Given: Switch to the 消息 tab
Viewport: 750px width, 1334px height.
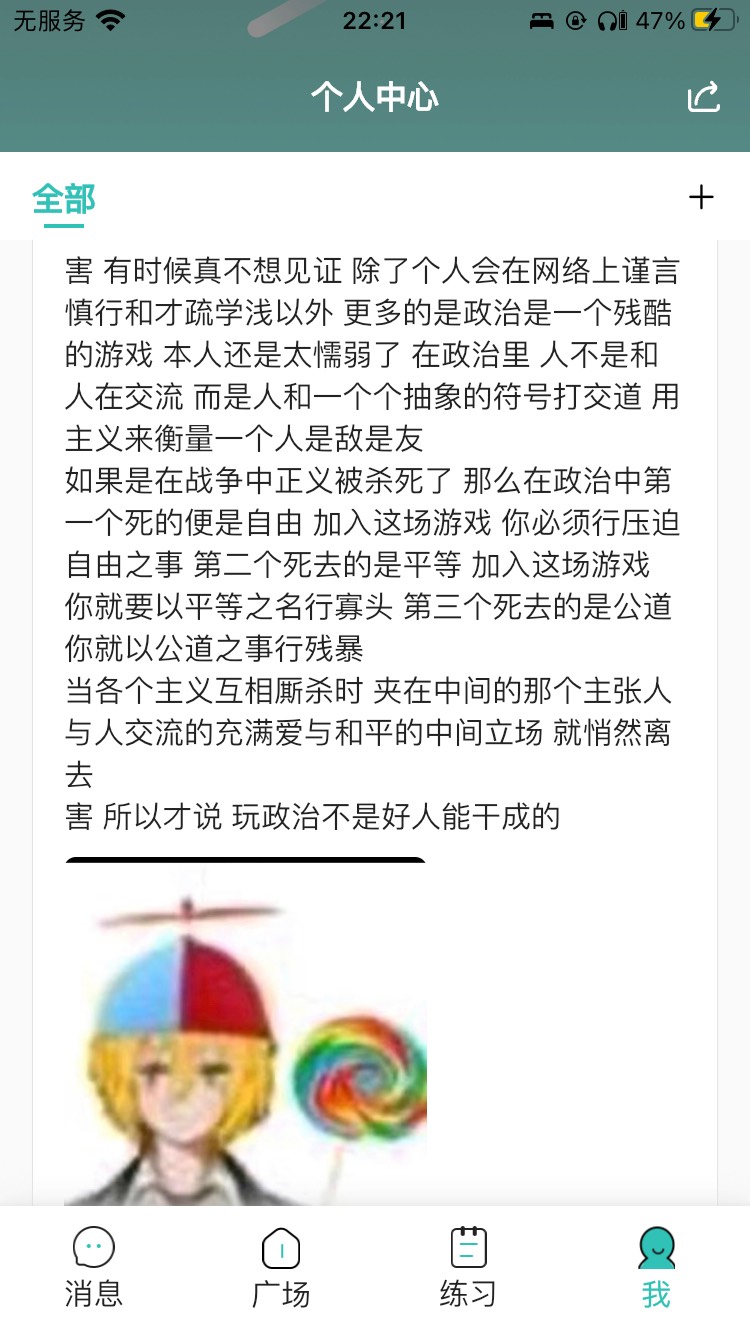Looking at the screenshot, I should (93, 1268).
